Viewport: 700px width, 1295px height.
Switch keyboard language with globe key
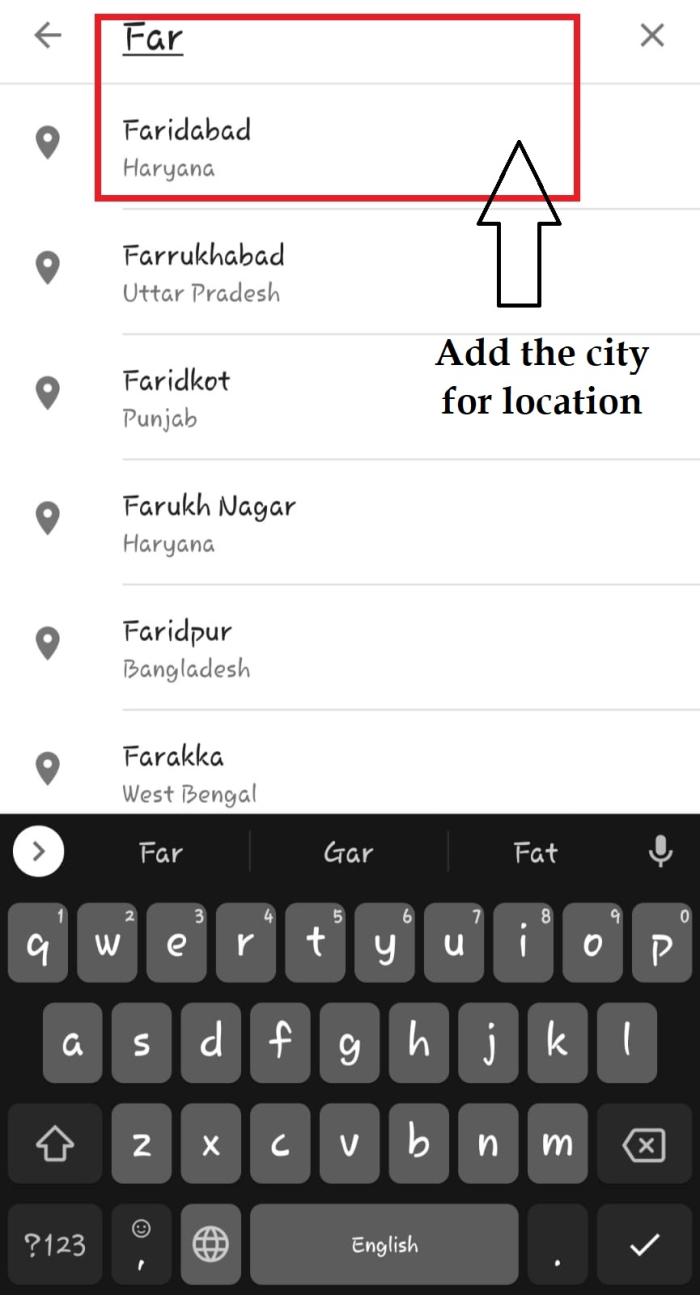coord(210,1245)
